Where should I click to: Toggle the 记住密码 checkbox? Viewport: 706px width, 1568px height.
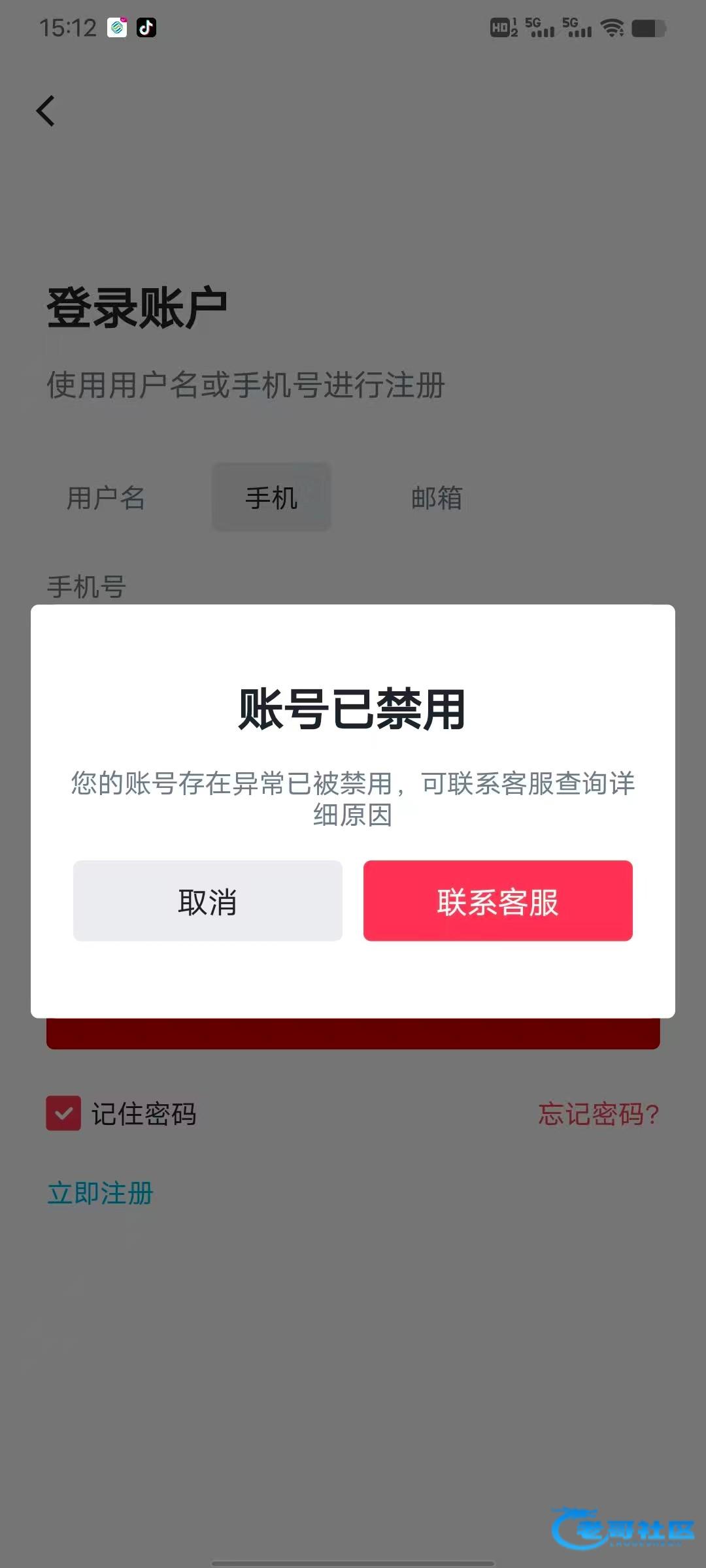click(63, 1113)
